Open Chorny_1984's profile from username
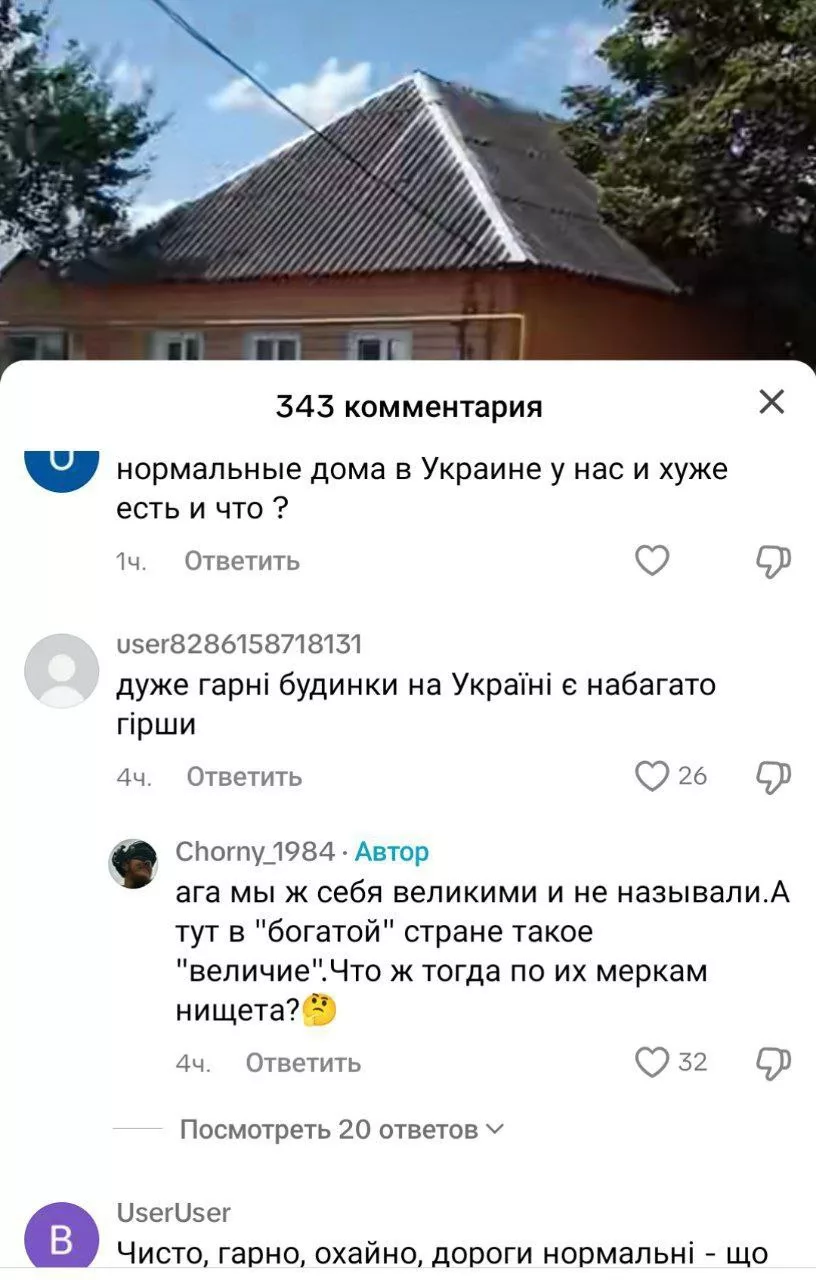816x1280 pixels. [x=255, y=852]
